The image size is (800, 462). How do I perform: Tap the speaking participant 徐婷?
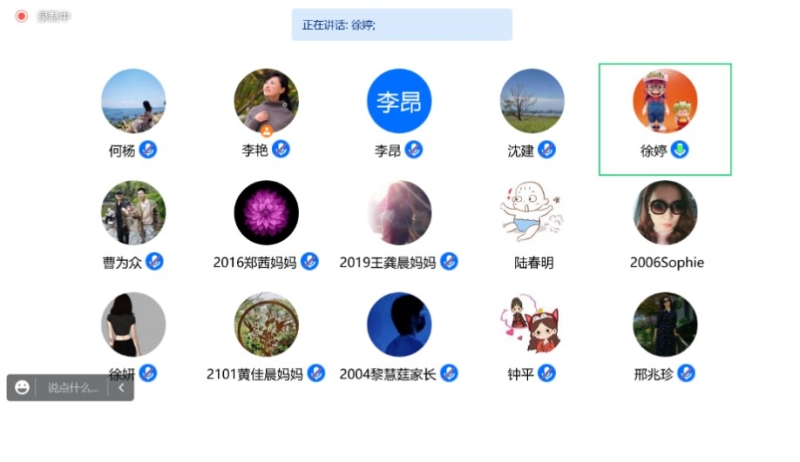(x=665, y=102)
